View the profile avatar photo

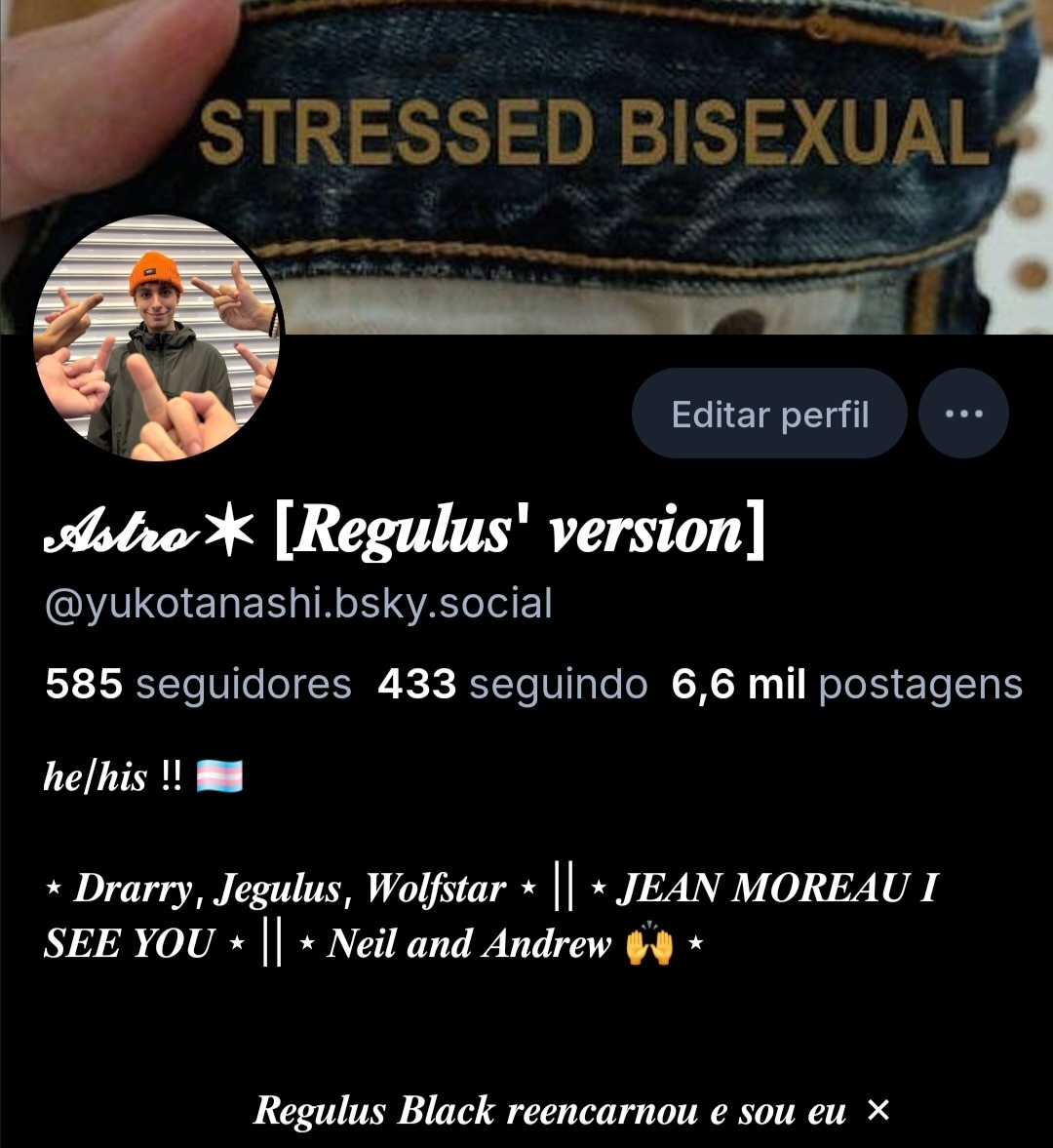[156, 338]
